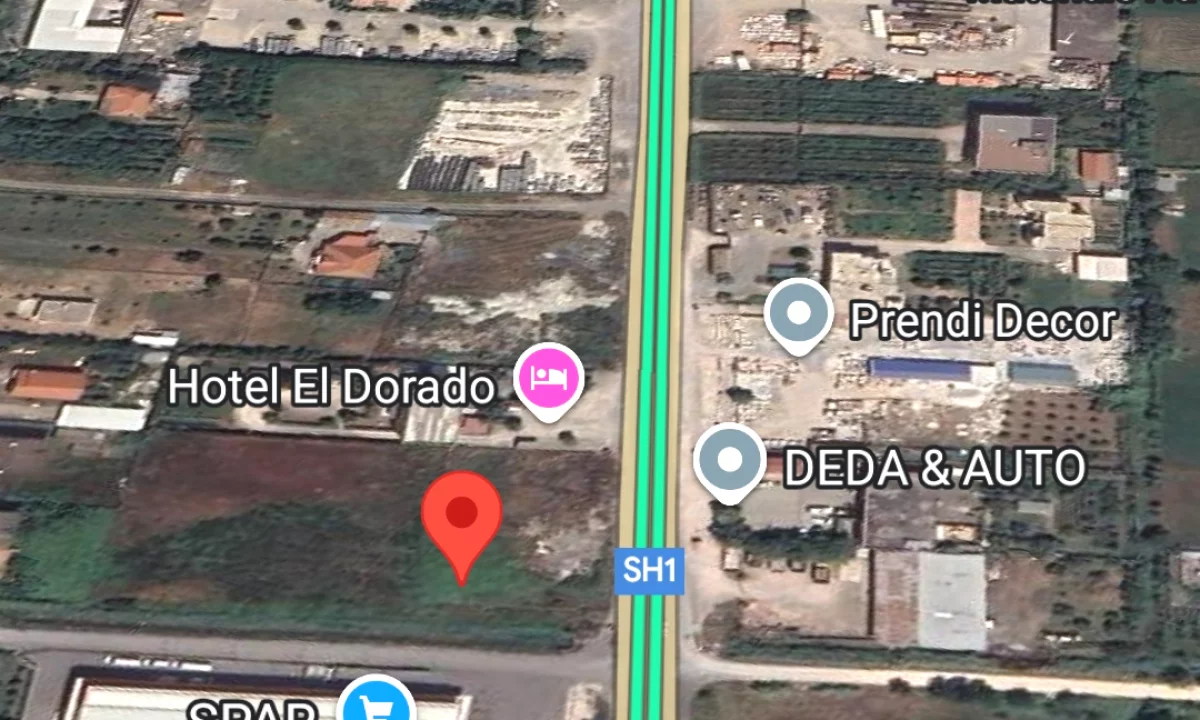Image resolution: width=1200 pixels, height=720 pixels.
Task: Select the Prendi Decor place pin
Action: point(798,314)
